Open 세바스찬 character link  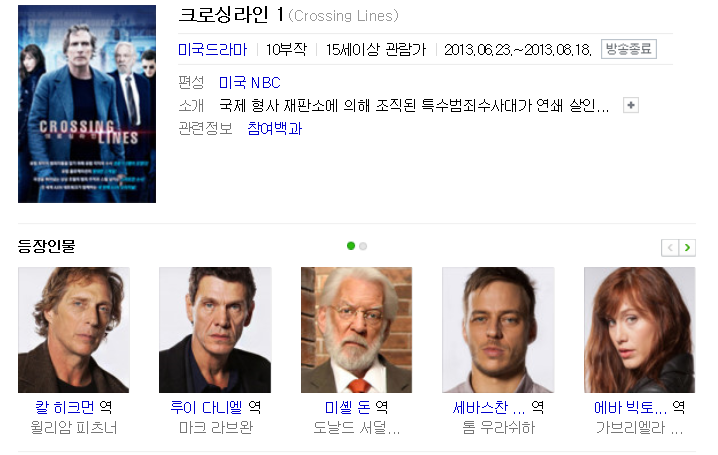489,407
